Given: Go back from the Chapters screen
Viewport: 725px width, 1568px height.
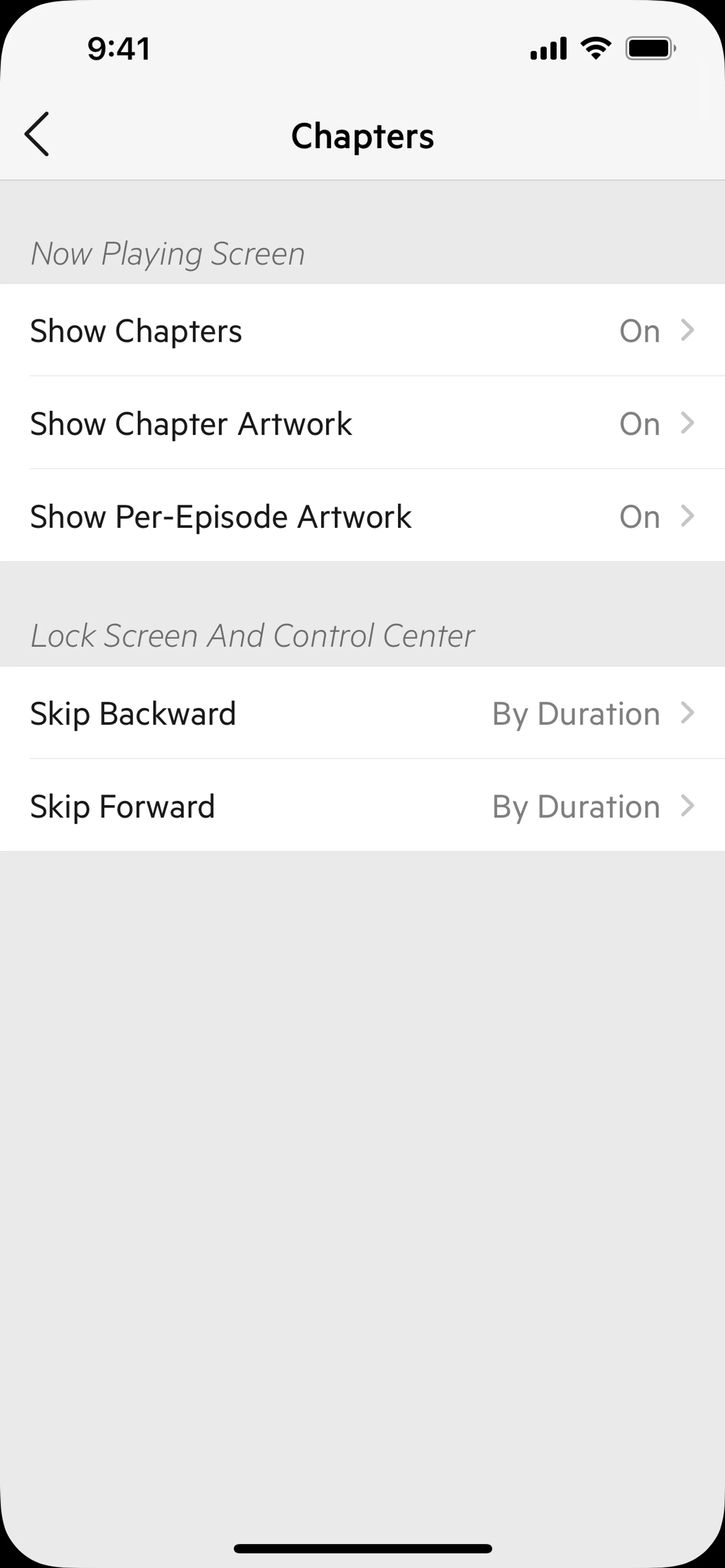Looking at the screenshot, I should click(37, 134).
